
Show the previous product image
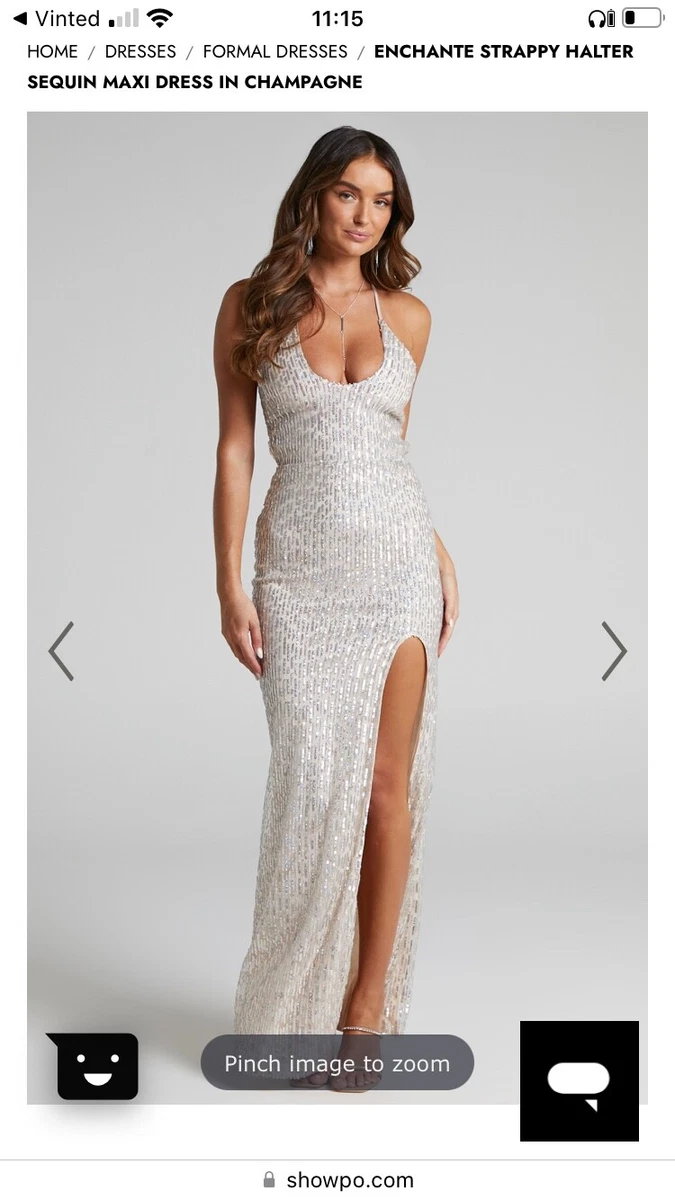61,652
